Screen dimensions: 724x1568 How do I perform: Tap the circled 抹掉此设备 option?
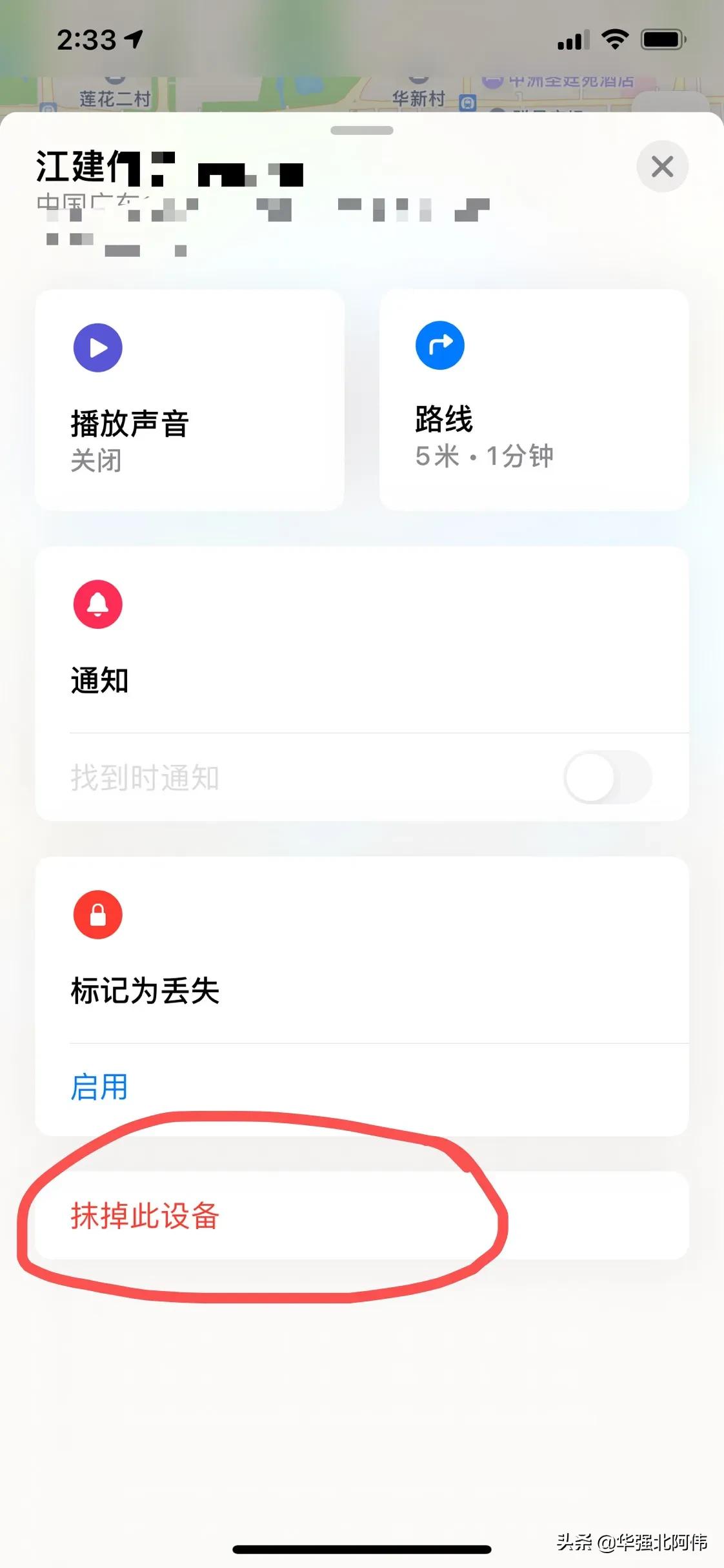(145, 1216)
